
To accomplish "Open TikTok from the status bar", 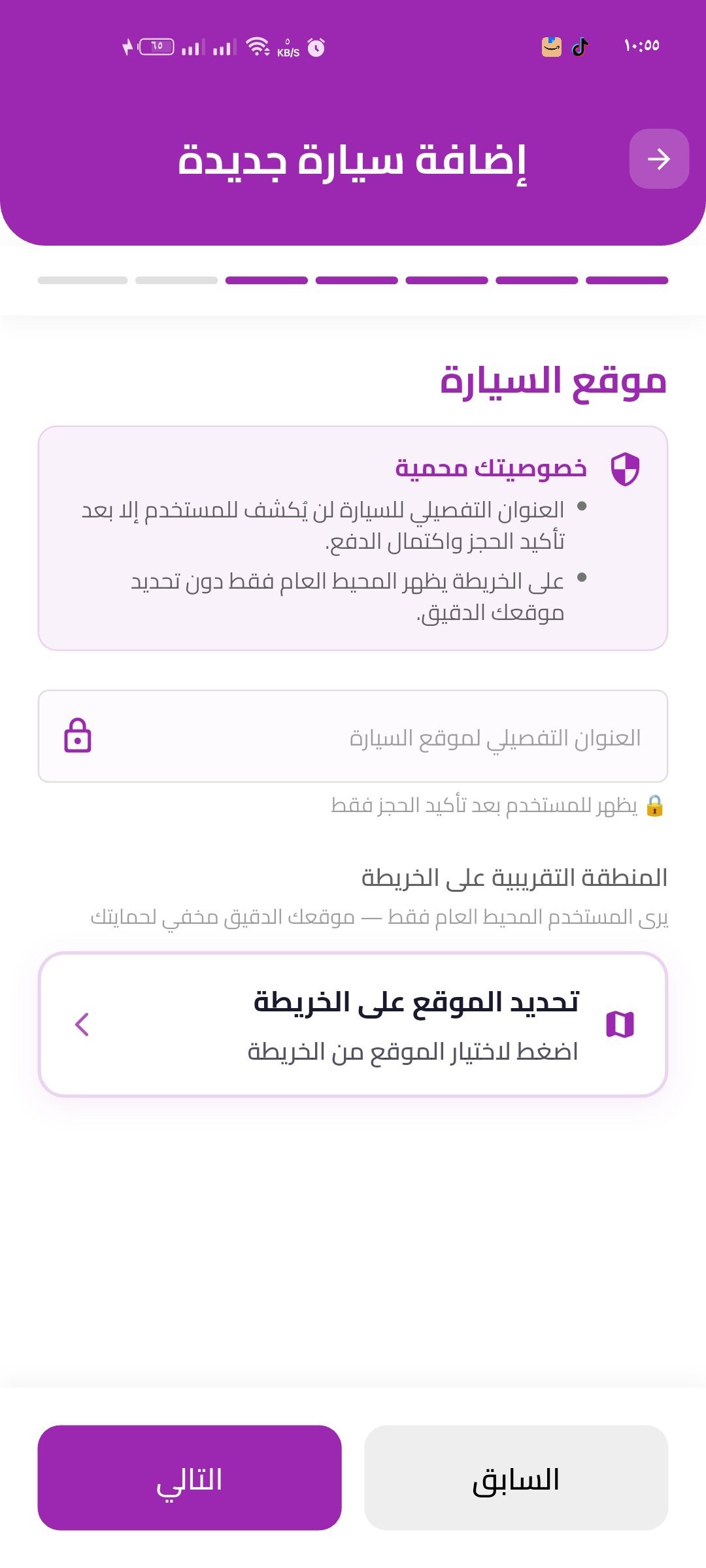I will pos(580,46).
